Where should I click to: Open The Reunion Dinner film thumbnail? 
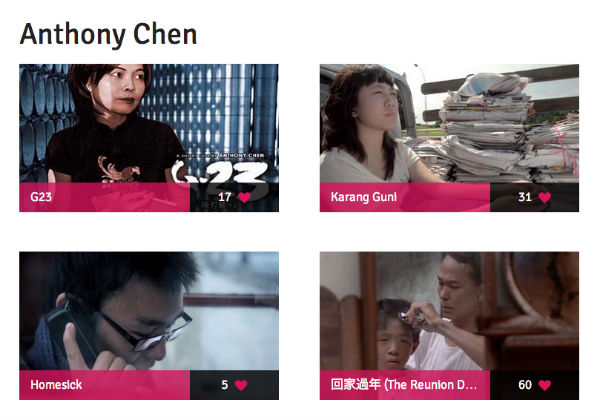click(x=448, y=310)
